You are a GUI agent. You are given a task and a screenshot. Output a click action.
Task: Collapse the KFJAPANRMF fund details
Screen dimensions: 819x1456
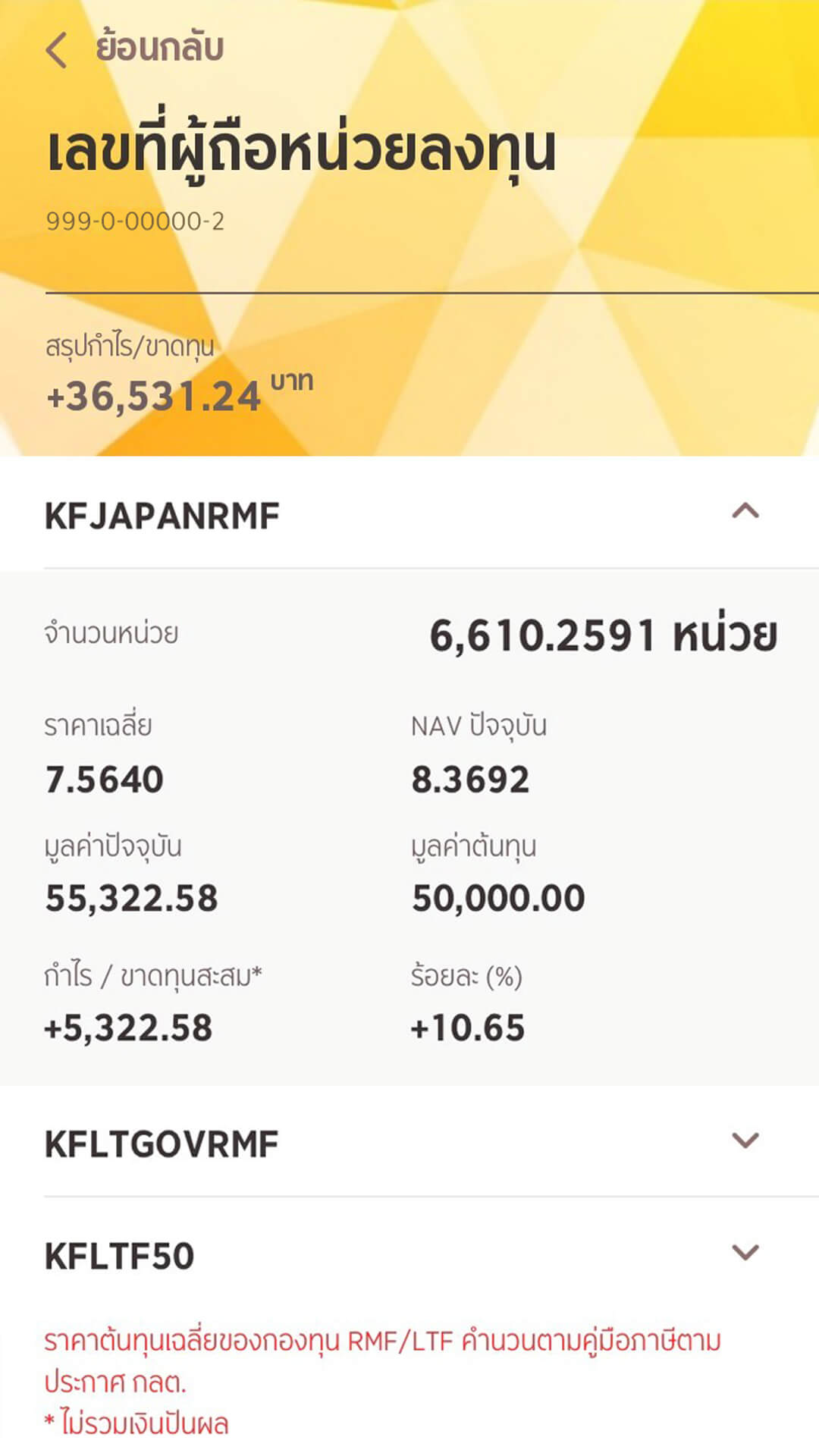[x=745, y=512]
